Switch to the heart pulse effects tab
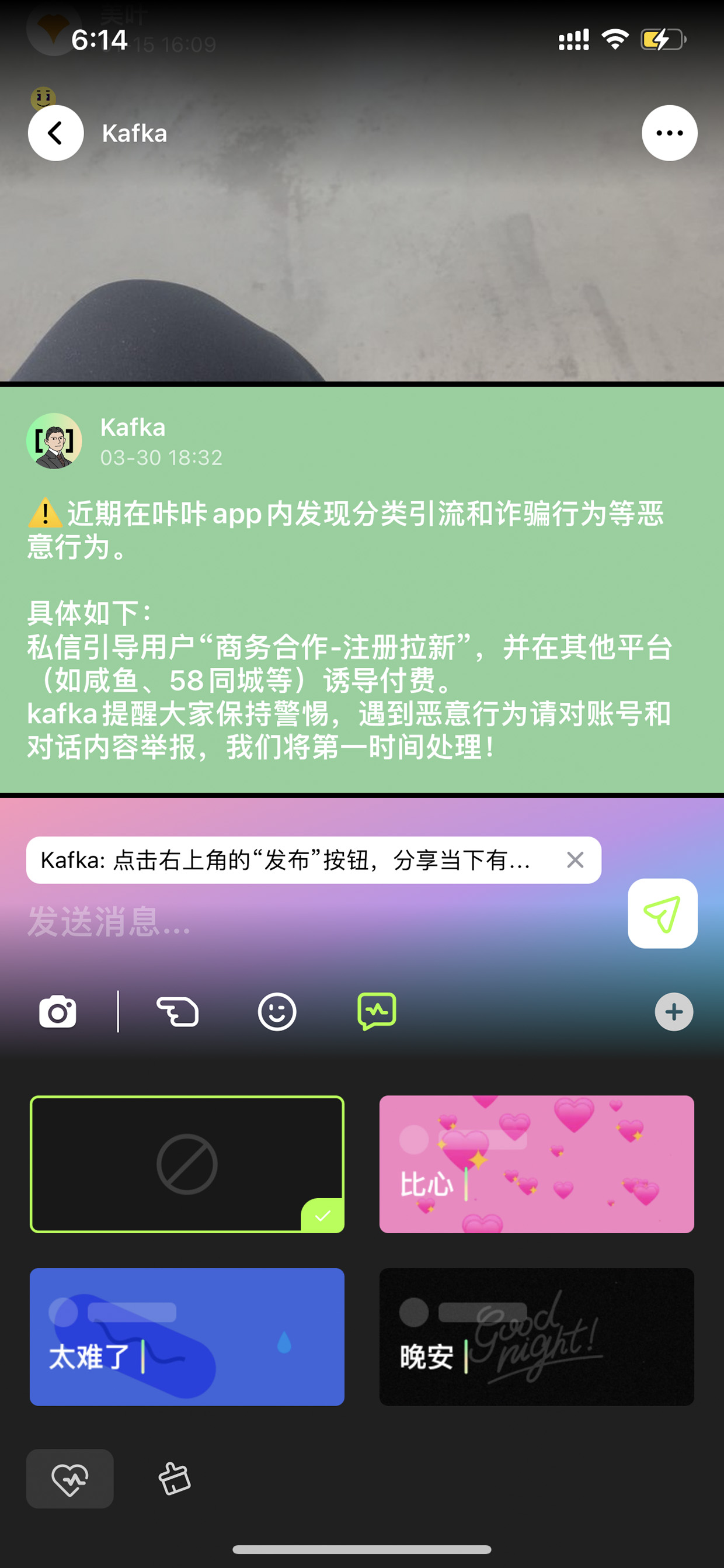Screen dimensions: 724x1568 pos(70,1479)
